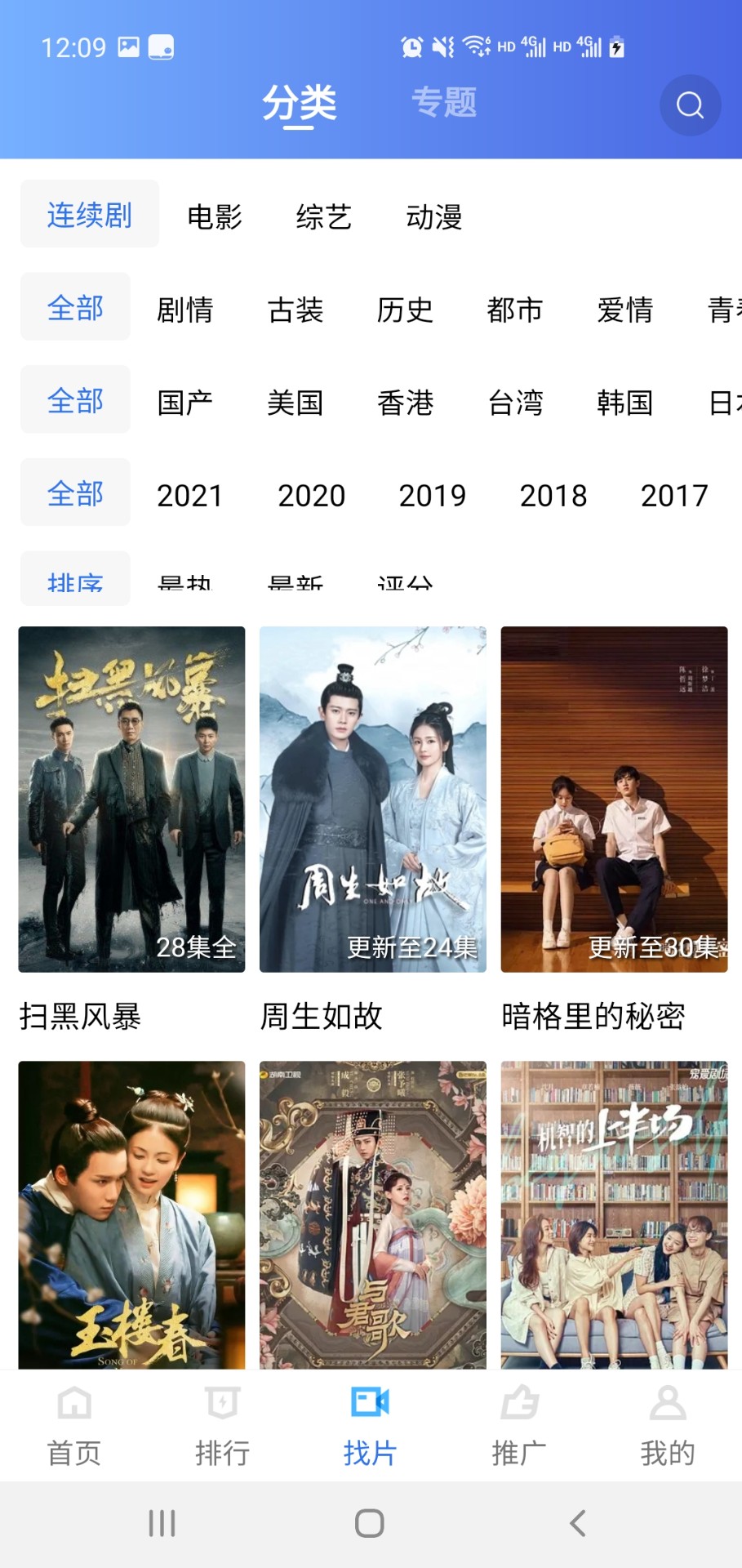Open the 推广 promotion icon
Image resolution: width=742 pixels, height=1568 pixels.
coord(518,1425)
